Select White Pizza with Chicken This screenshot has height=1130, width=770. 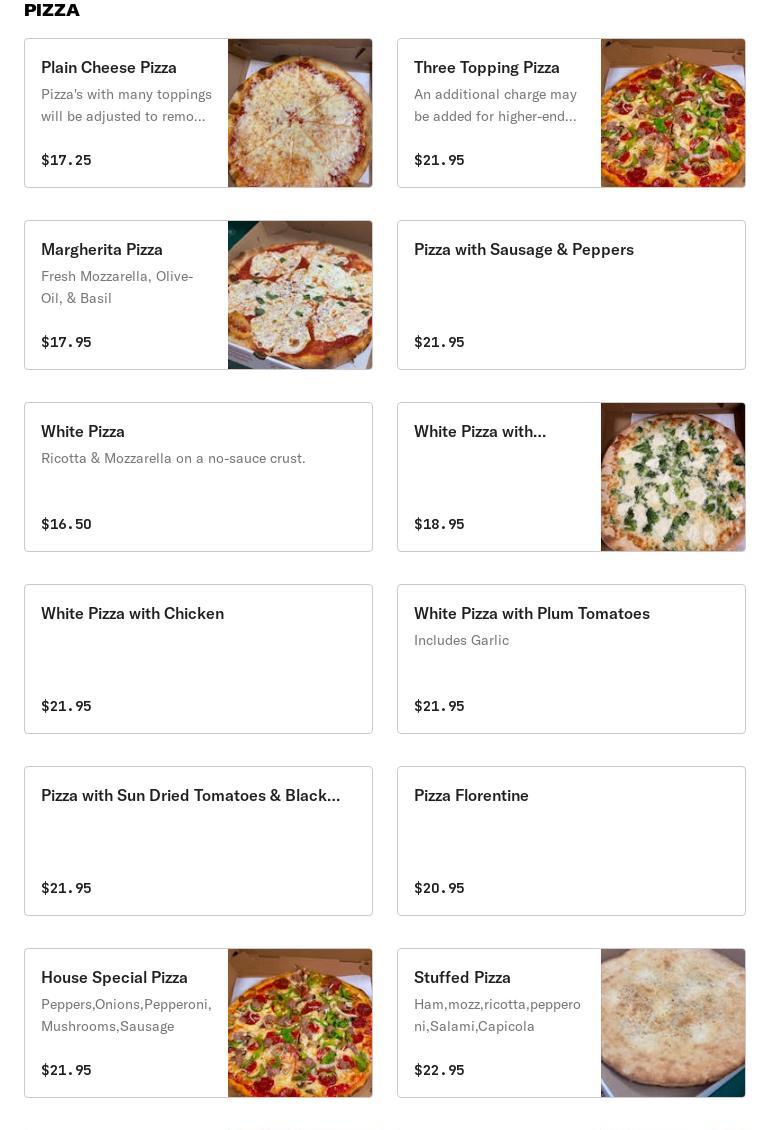[198, 659]
